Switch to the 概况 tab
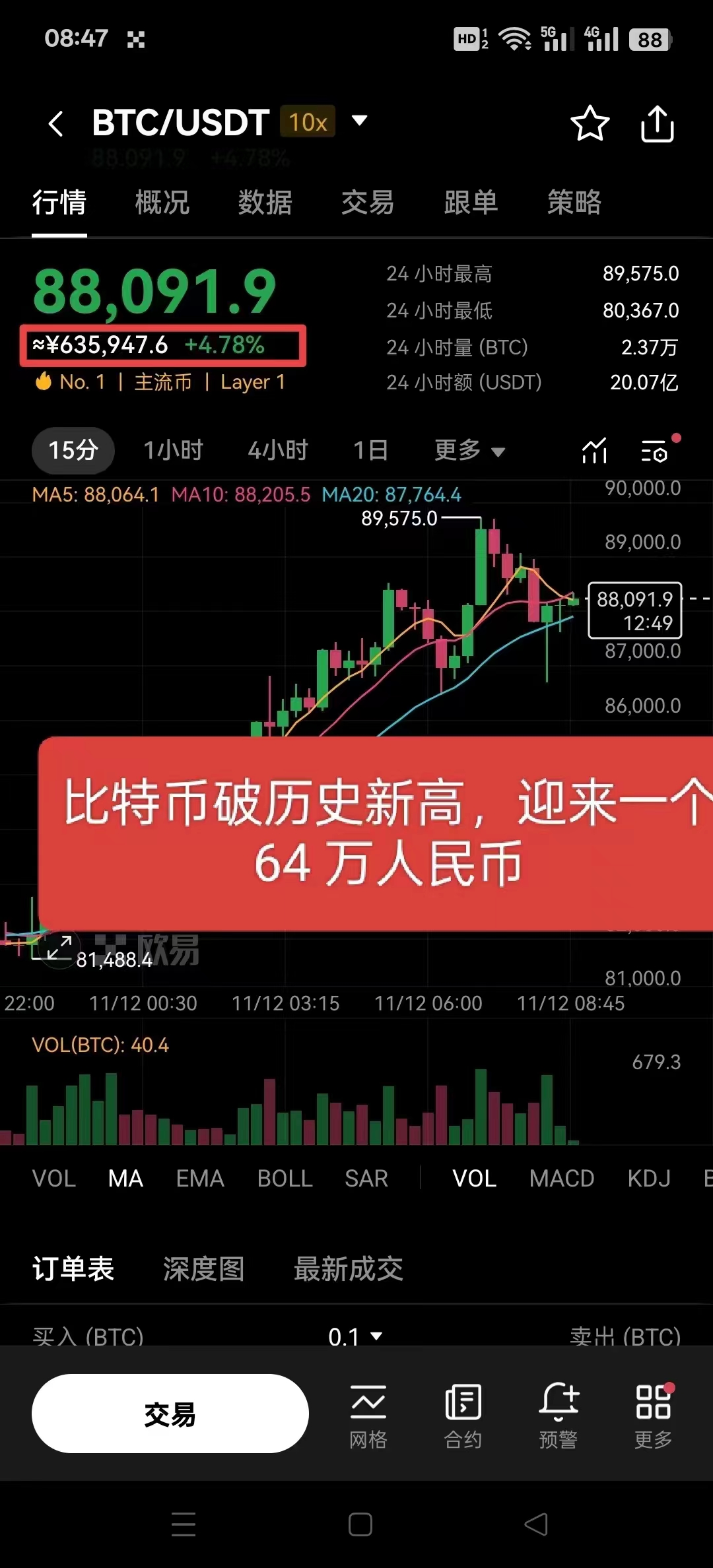This screenshot has height=1568, width=713. [162, 202]
